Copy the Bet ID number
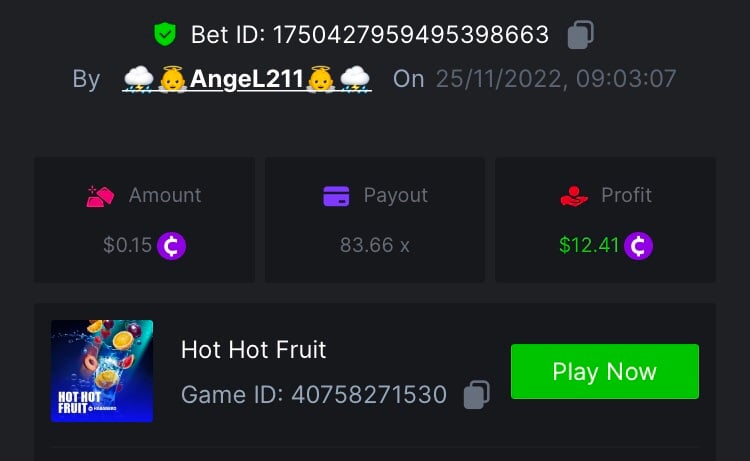 pyautogui.click(x=580, y=35)
